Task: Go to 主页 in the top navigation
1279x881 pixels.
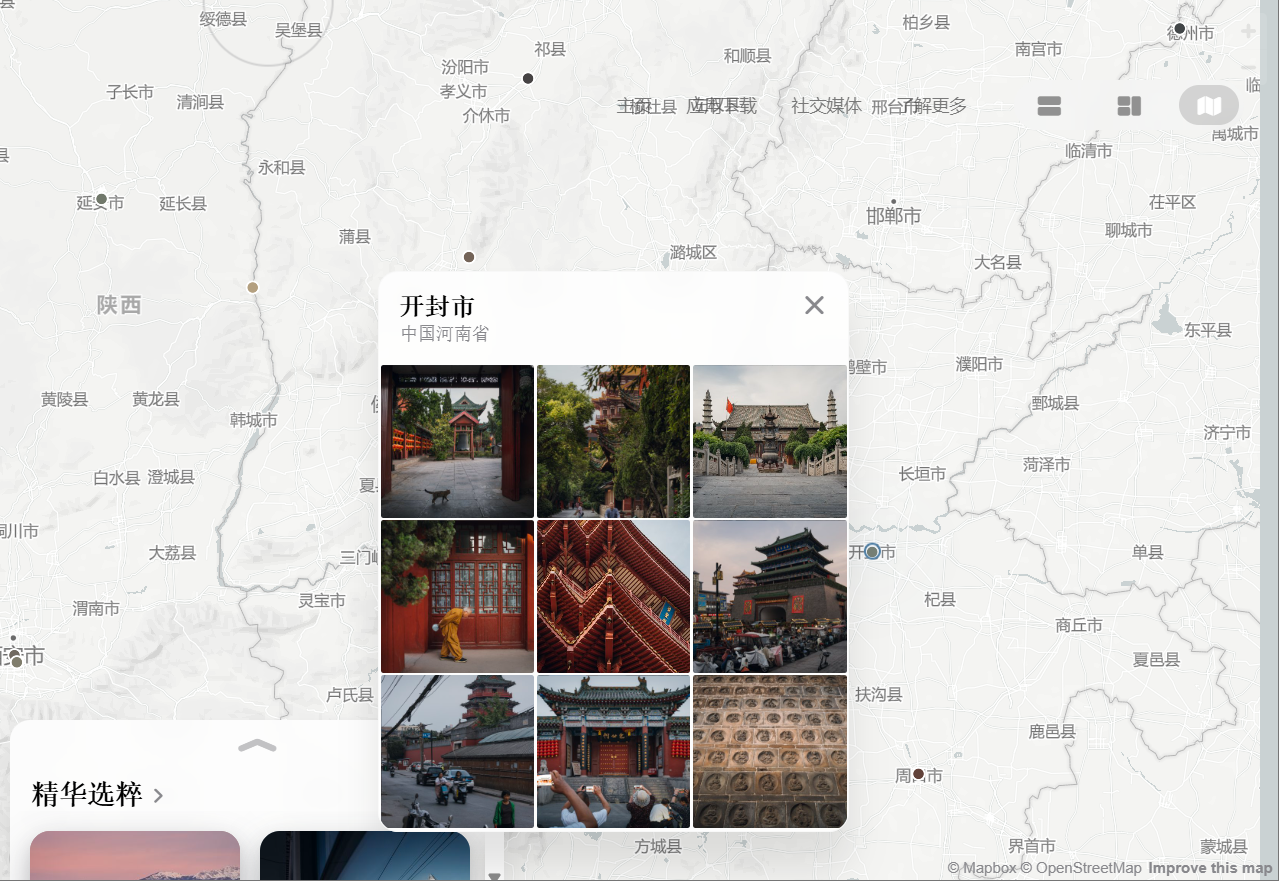Action: tap(634, 106)
